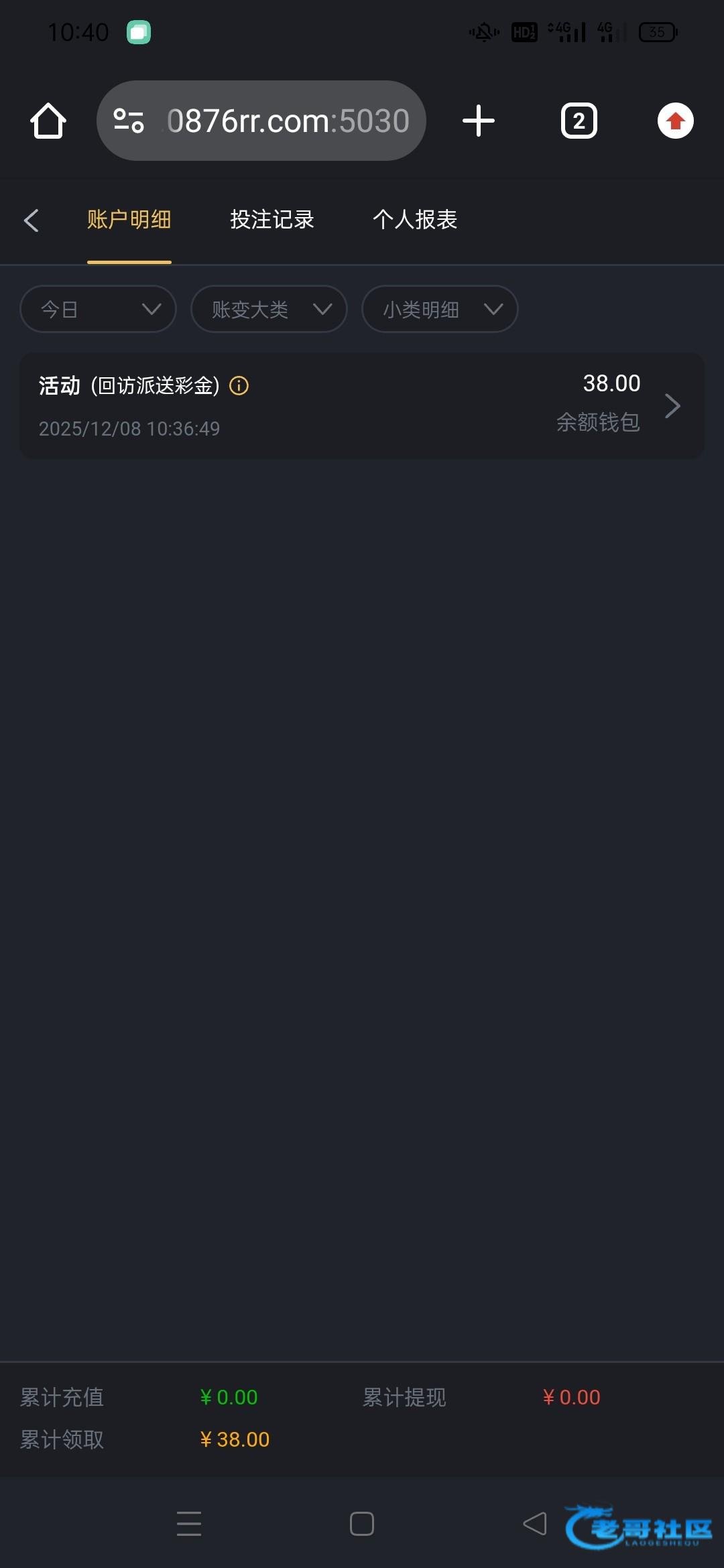The image size is (724, 1568).
Task: Open the browser home page
Action: (48, 121)
